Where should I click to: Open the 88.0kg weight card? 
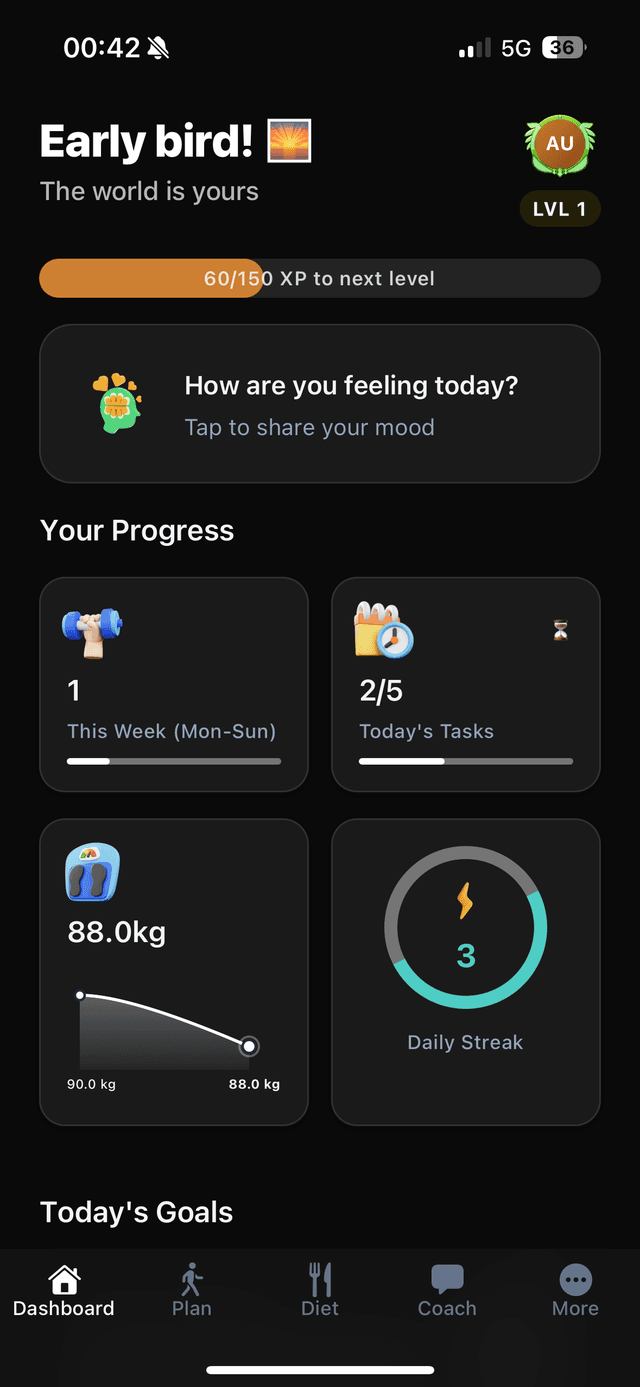[x=174, y=972]
